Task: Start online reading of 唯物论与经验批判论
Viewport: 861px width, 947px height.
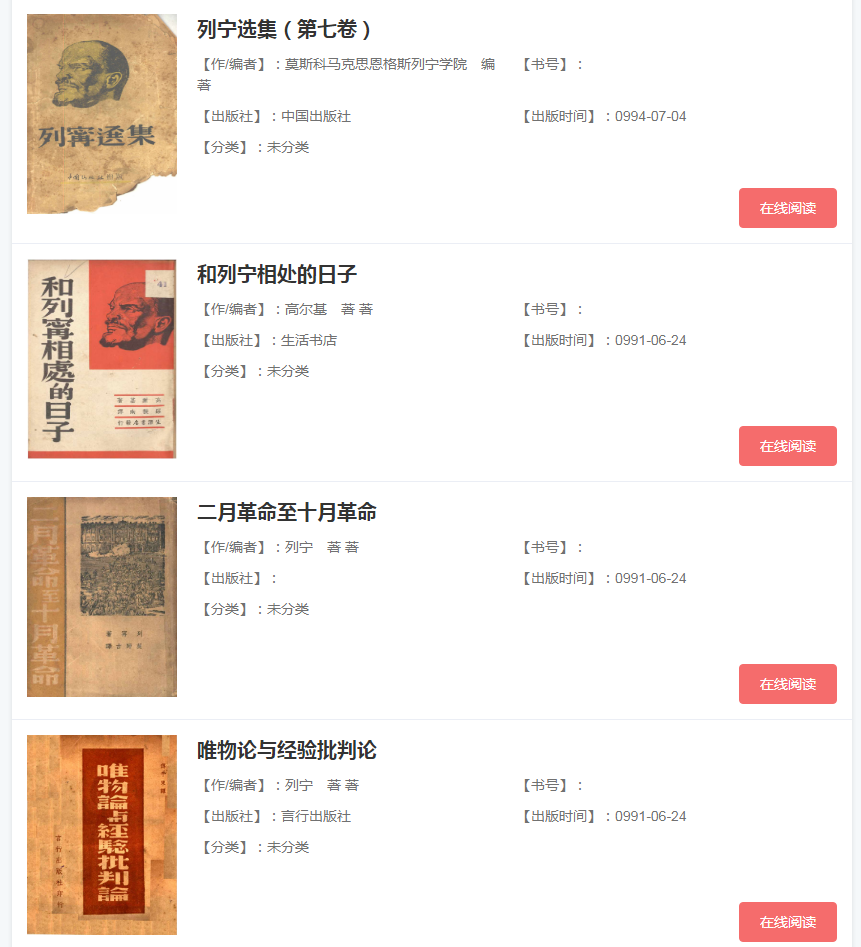Action: click(x=787, y=922)
